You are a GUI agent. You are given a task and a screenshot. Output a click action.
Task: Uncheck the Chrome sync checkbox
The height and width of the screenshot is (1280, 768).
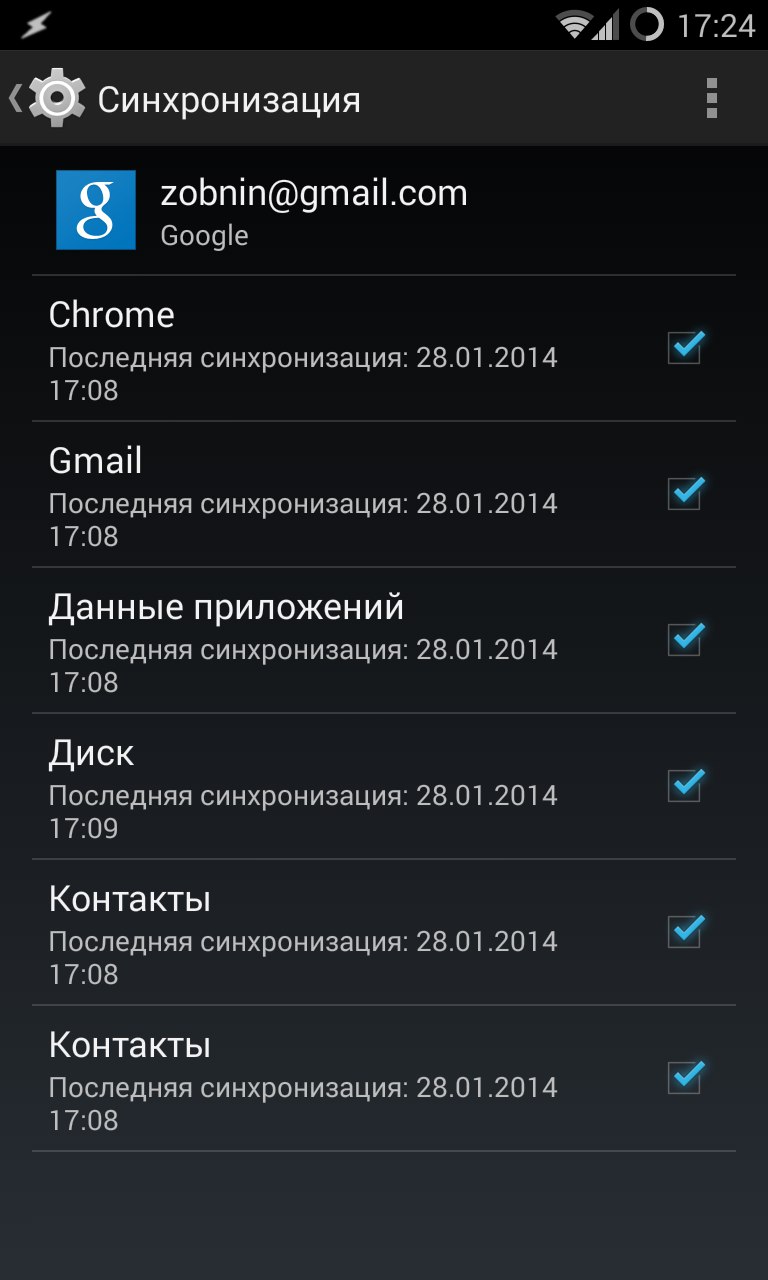(685, 348)
